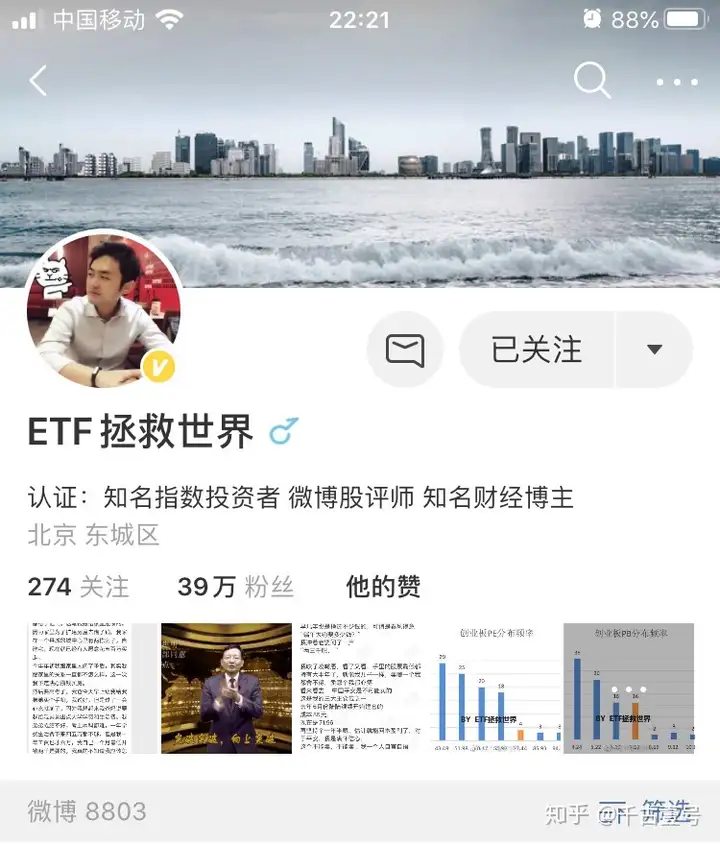Viewport: 720px width, 846px height.
Task: Open the thumbnail with the clapping man
Action: click(226, 688)
